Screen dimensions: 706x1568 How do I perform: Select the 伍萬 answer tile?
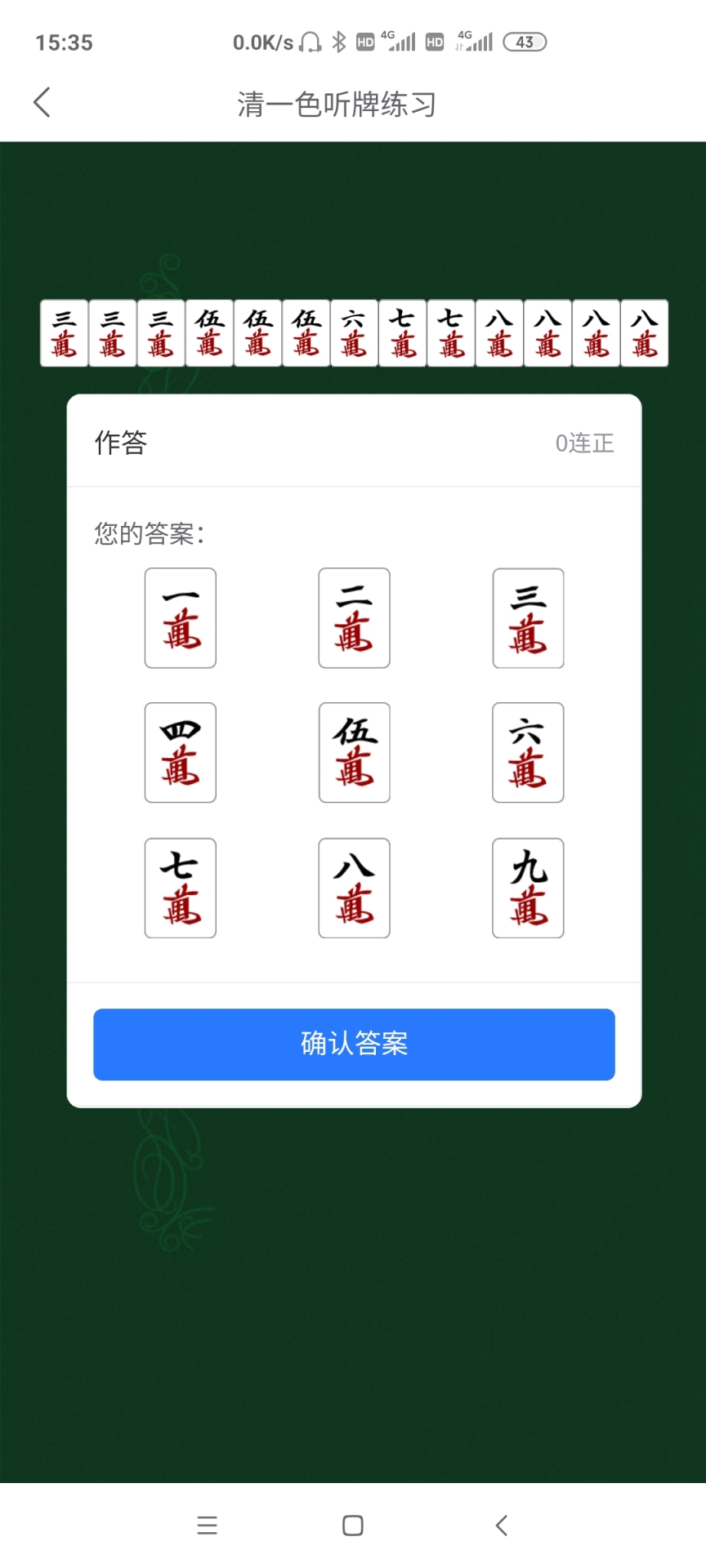coord(354,752)
